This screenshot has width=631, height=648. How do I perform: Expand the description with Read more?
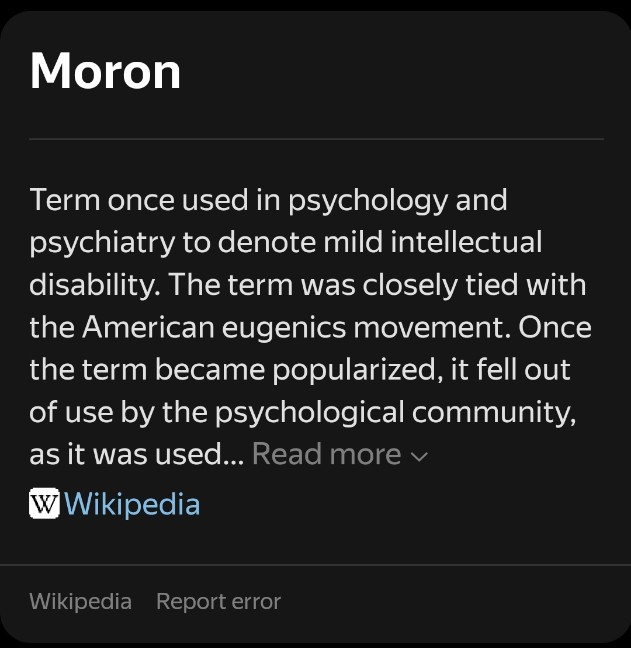339,455
